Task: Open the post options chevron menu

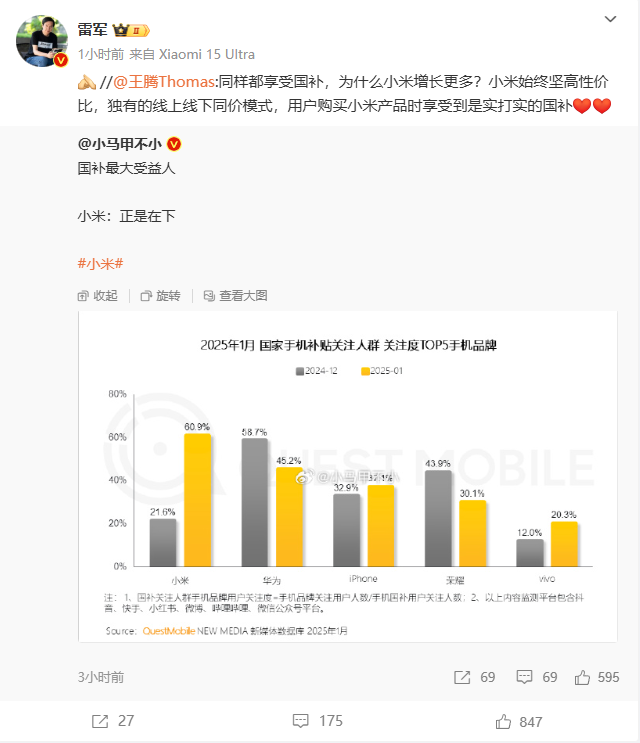Action: tap(610, 19)
